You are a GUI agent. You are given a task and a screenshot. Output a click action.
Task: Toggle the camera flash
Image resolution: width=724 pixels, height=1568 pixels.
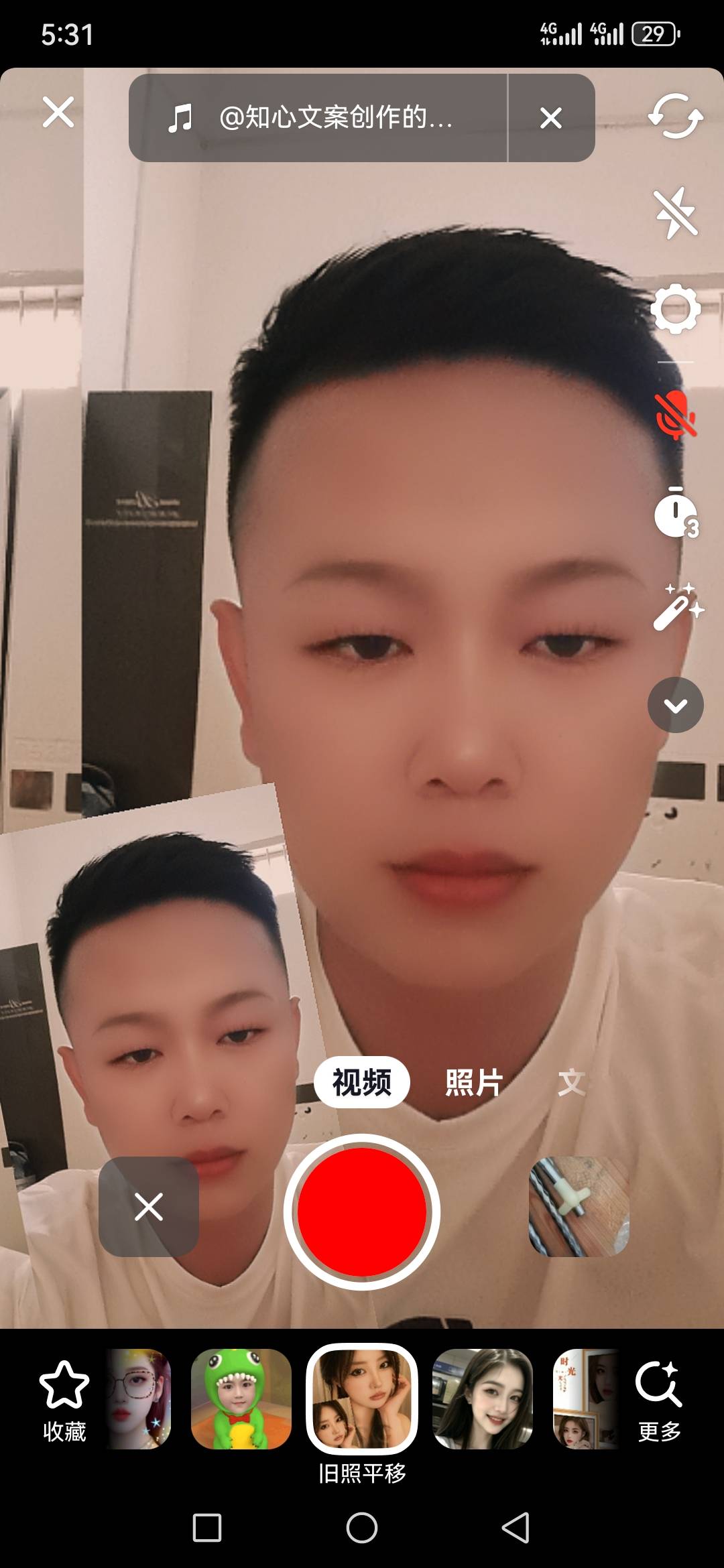click(x=675, y=213)
